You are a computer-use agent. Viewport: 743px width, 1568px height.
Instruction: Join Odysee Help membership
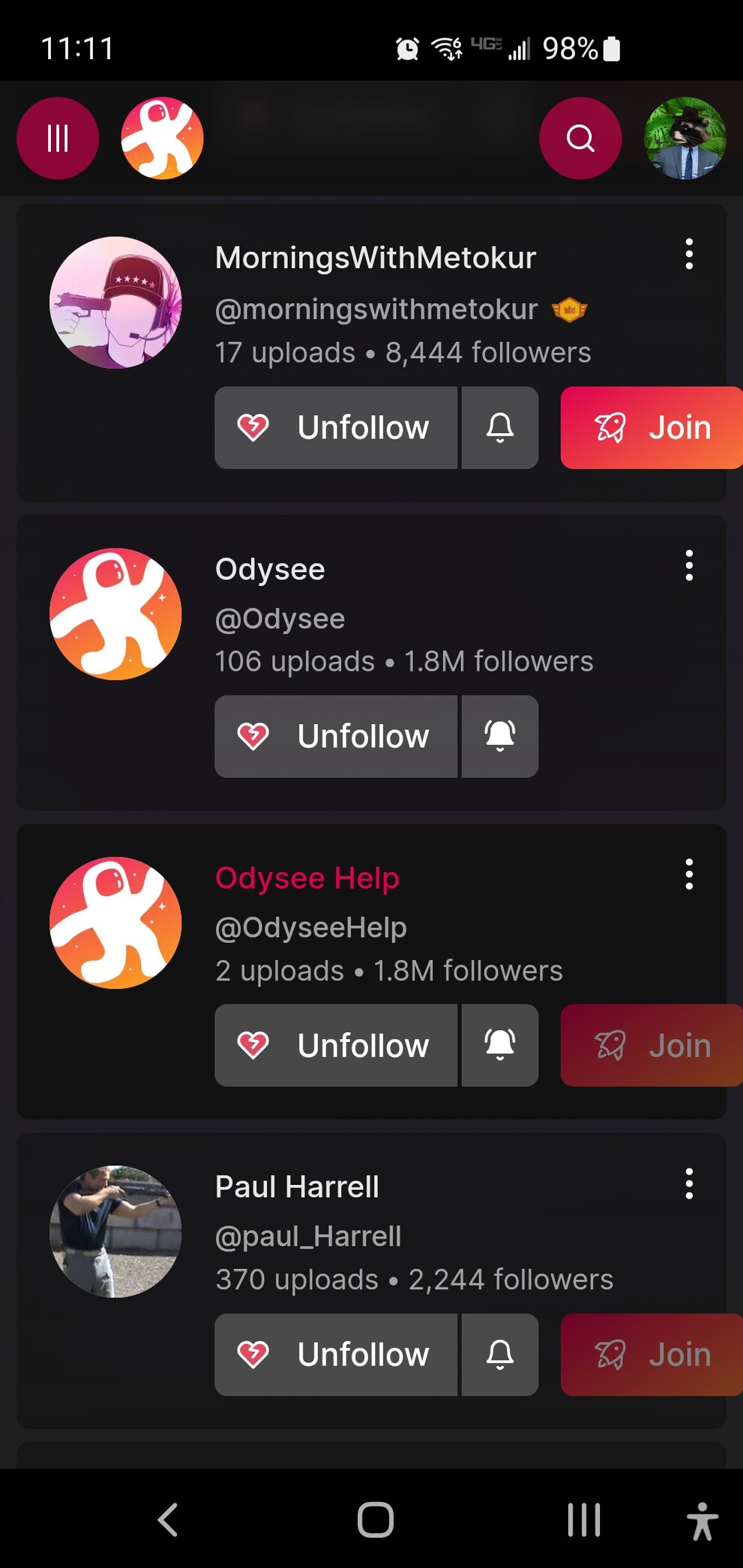pos(652,1046)
